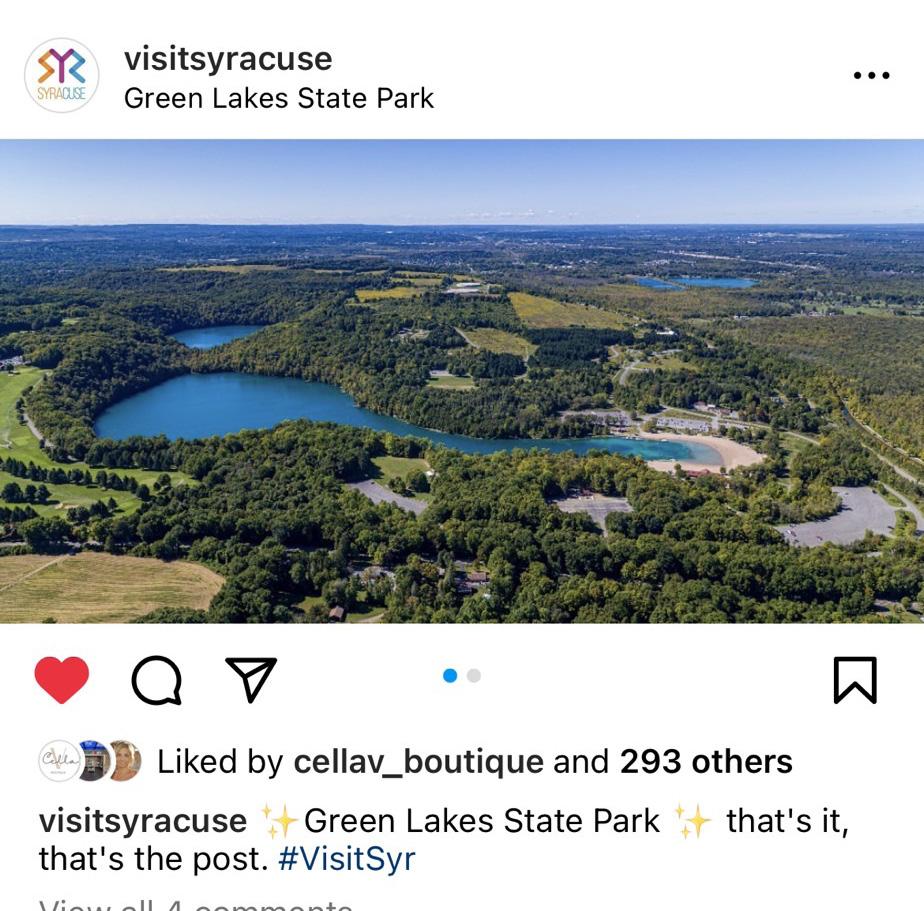Open Green Lakes State Park location
Image resolution: width=924 pixels, height=911 pixels.
point(279,98)
